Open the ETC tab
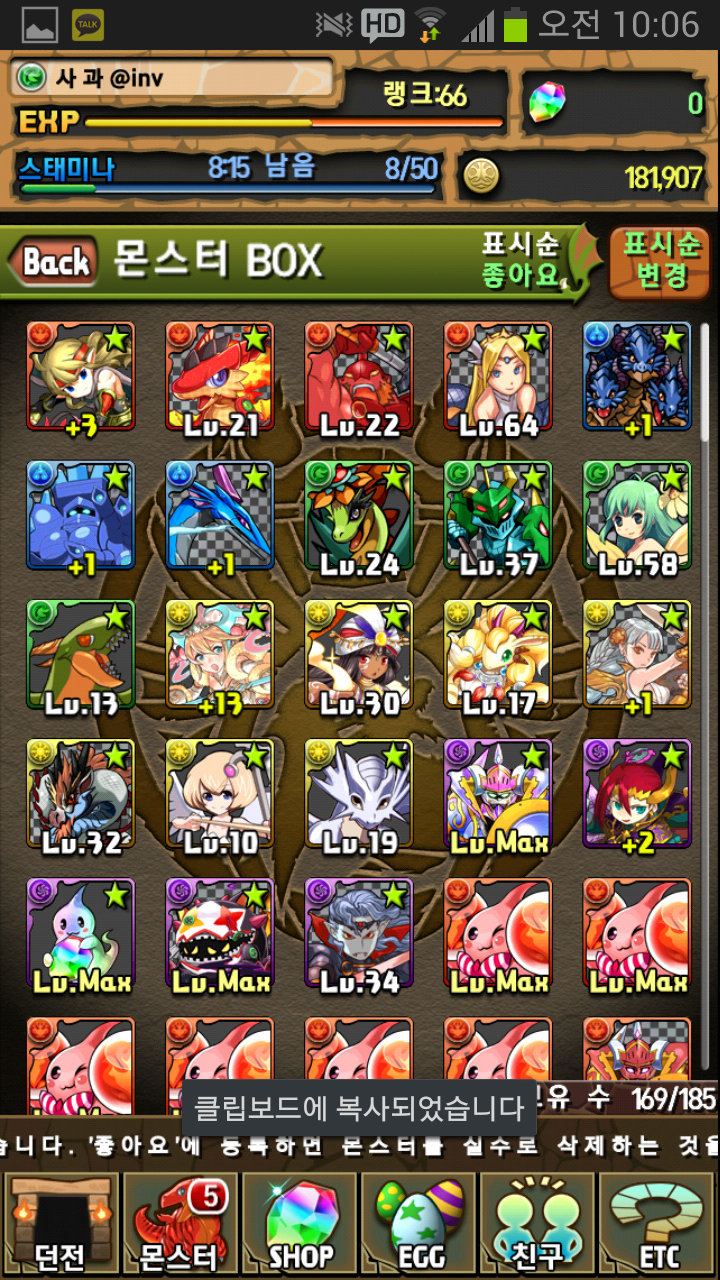The width and height of the screenshot is (720, 1280). (x=658, y=1224)
